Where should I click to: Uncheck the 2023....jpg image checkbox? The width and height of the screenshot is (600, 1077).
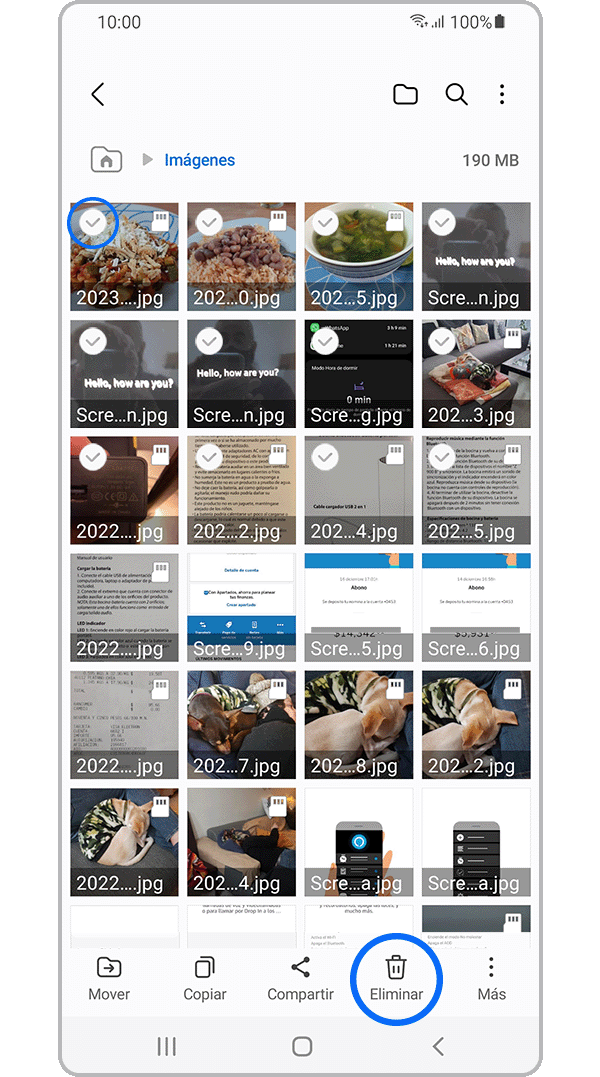click(93, 223)
